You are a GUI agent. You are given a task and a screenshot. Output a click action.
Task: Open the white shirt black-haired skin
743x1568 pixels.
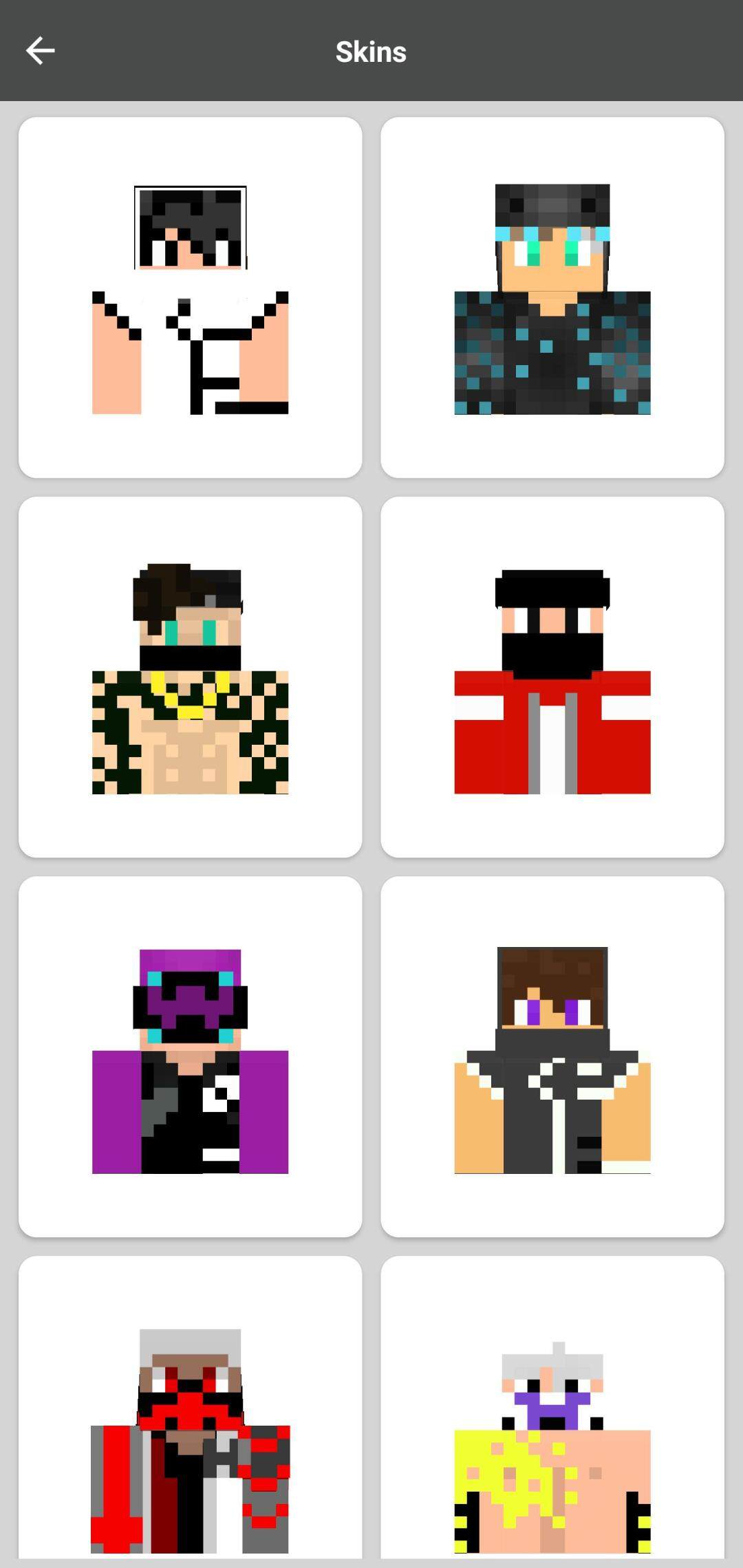[190, 298]
